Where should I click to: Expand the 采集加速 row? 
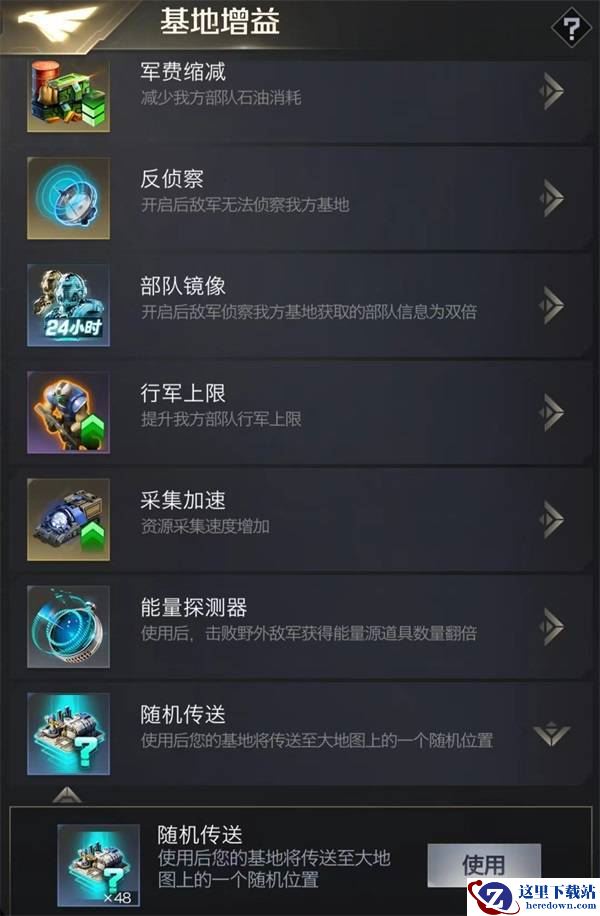pyautogui.click(x=552, y=518)
